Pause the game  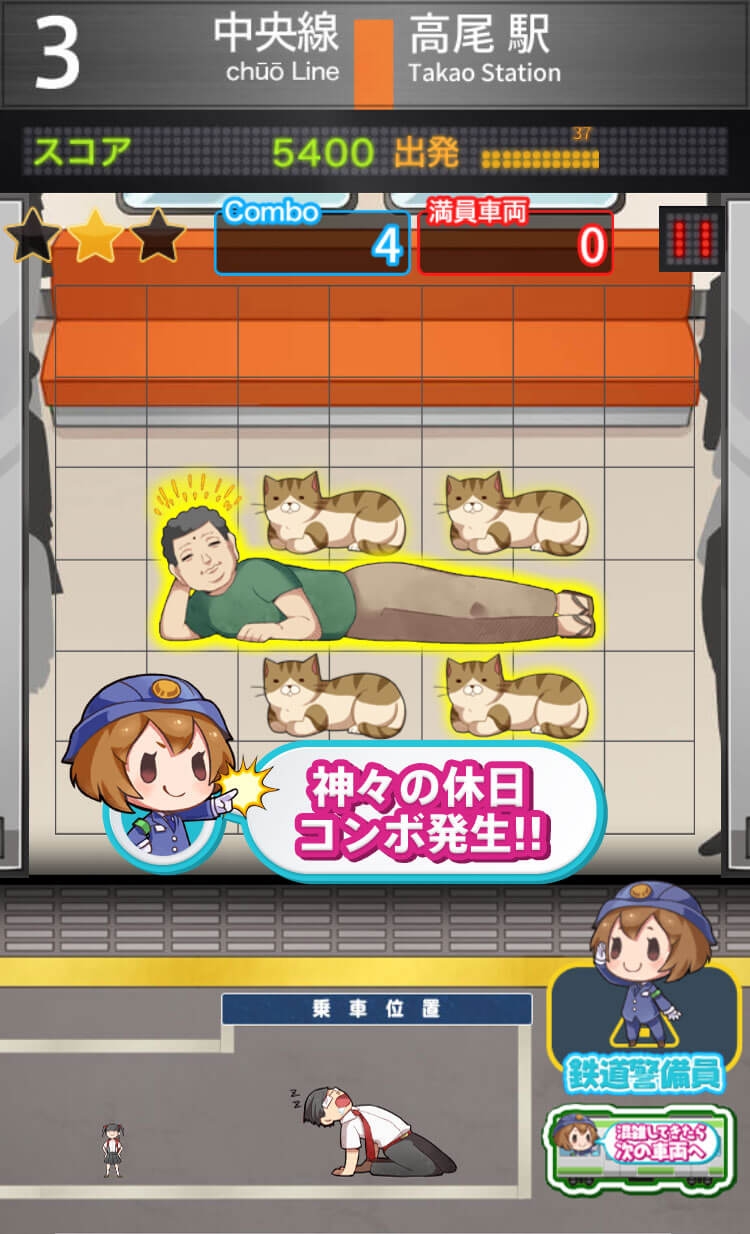[x=692, y=239]
